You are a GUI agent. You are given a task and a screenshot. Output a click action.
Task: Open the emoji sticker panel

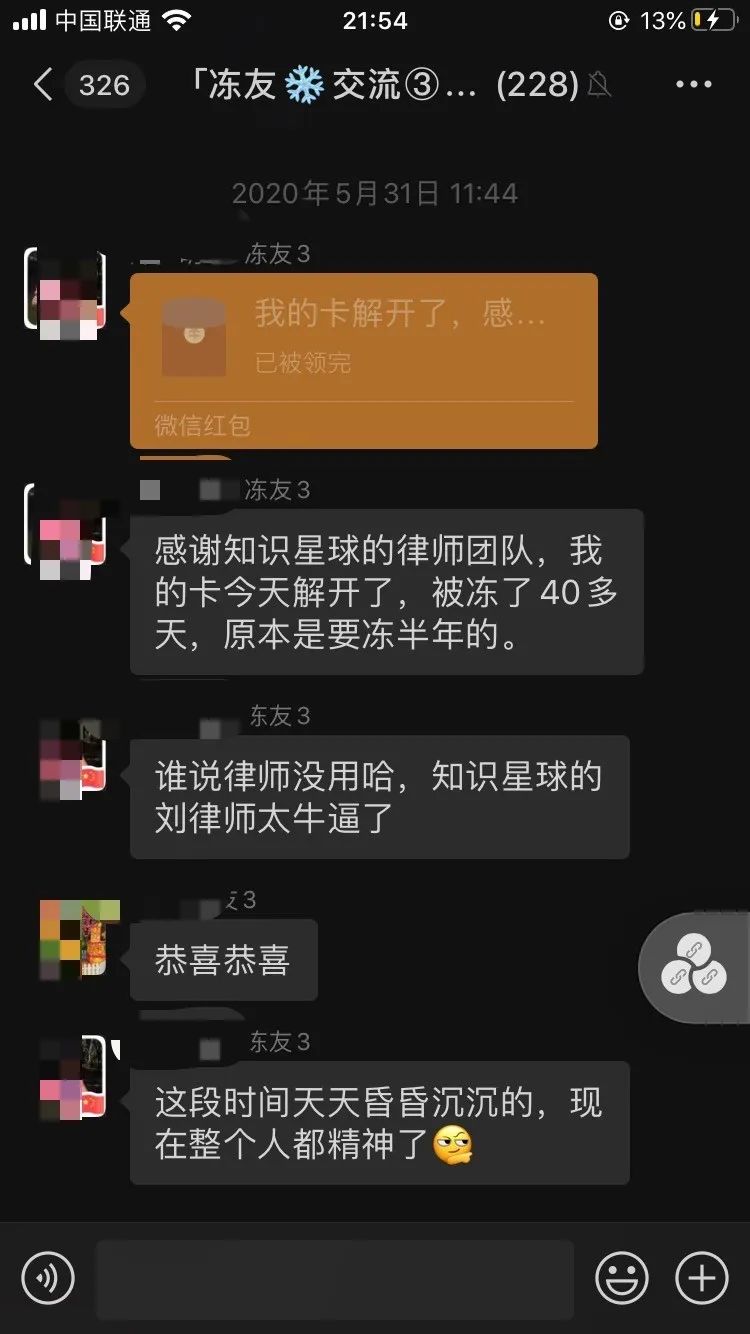[x=621, y=1277]
